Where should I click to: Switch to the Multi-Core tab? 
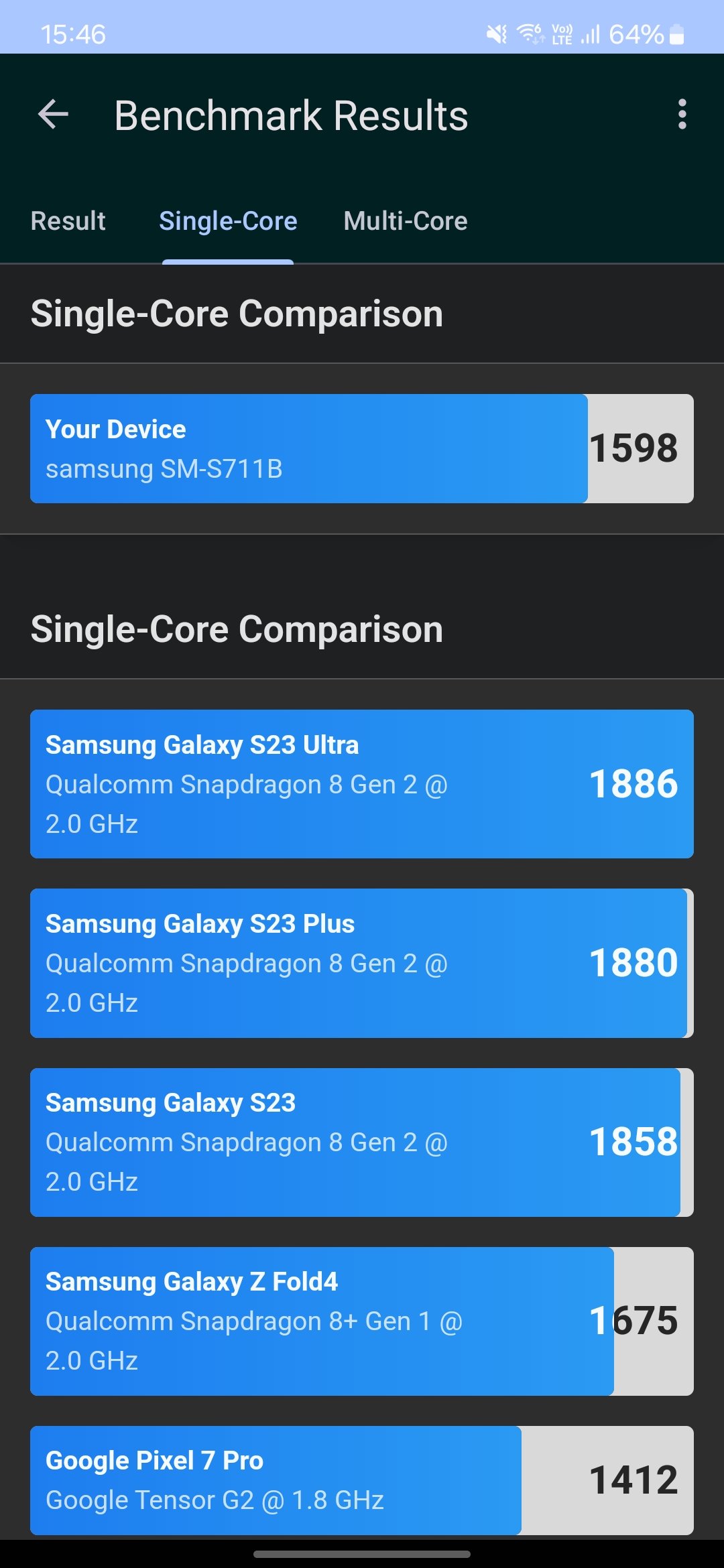coord(406,221)
